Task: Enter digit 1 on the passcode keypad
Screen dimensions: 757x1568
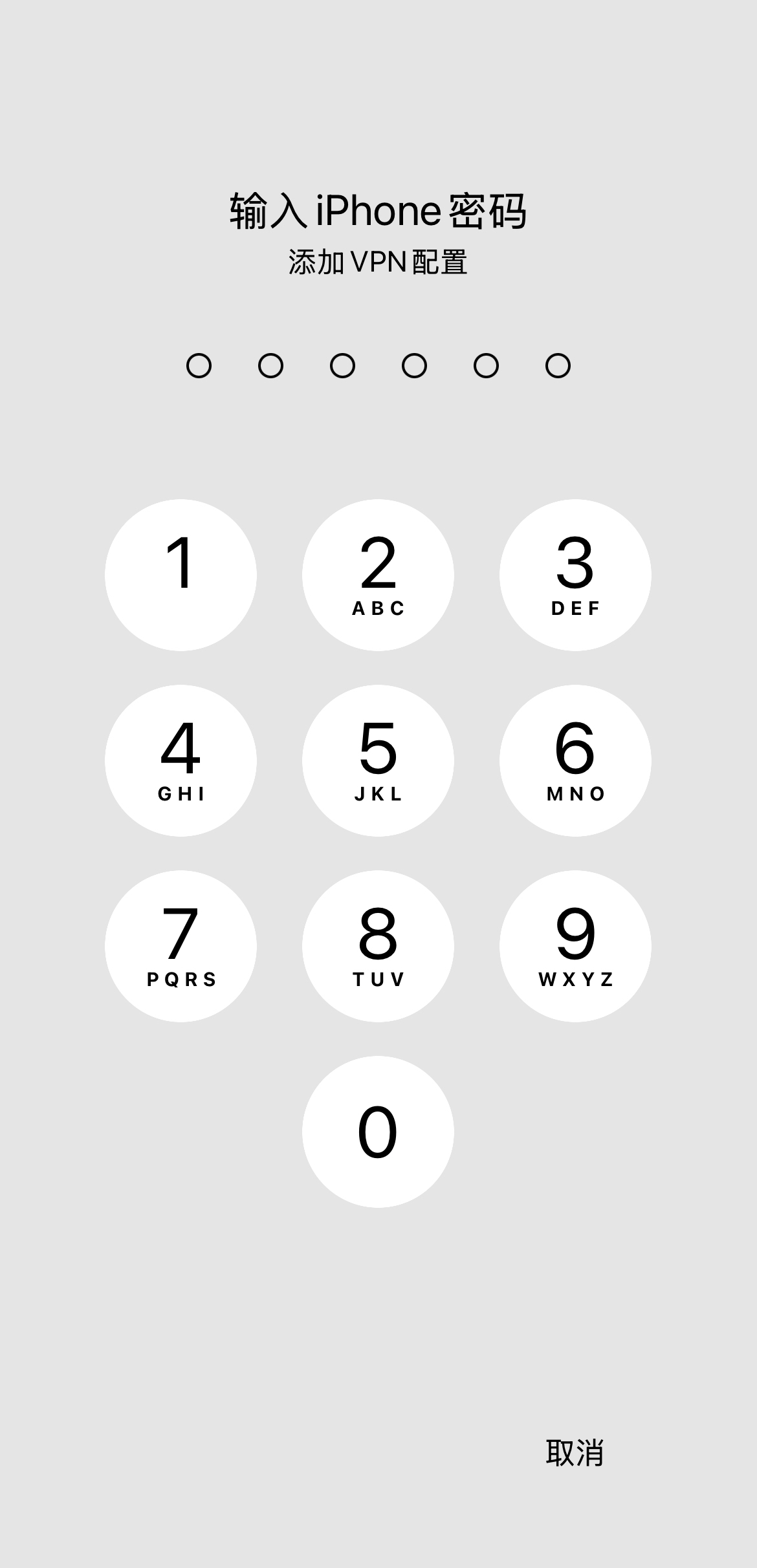Action: point(181,575)
